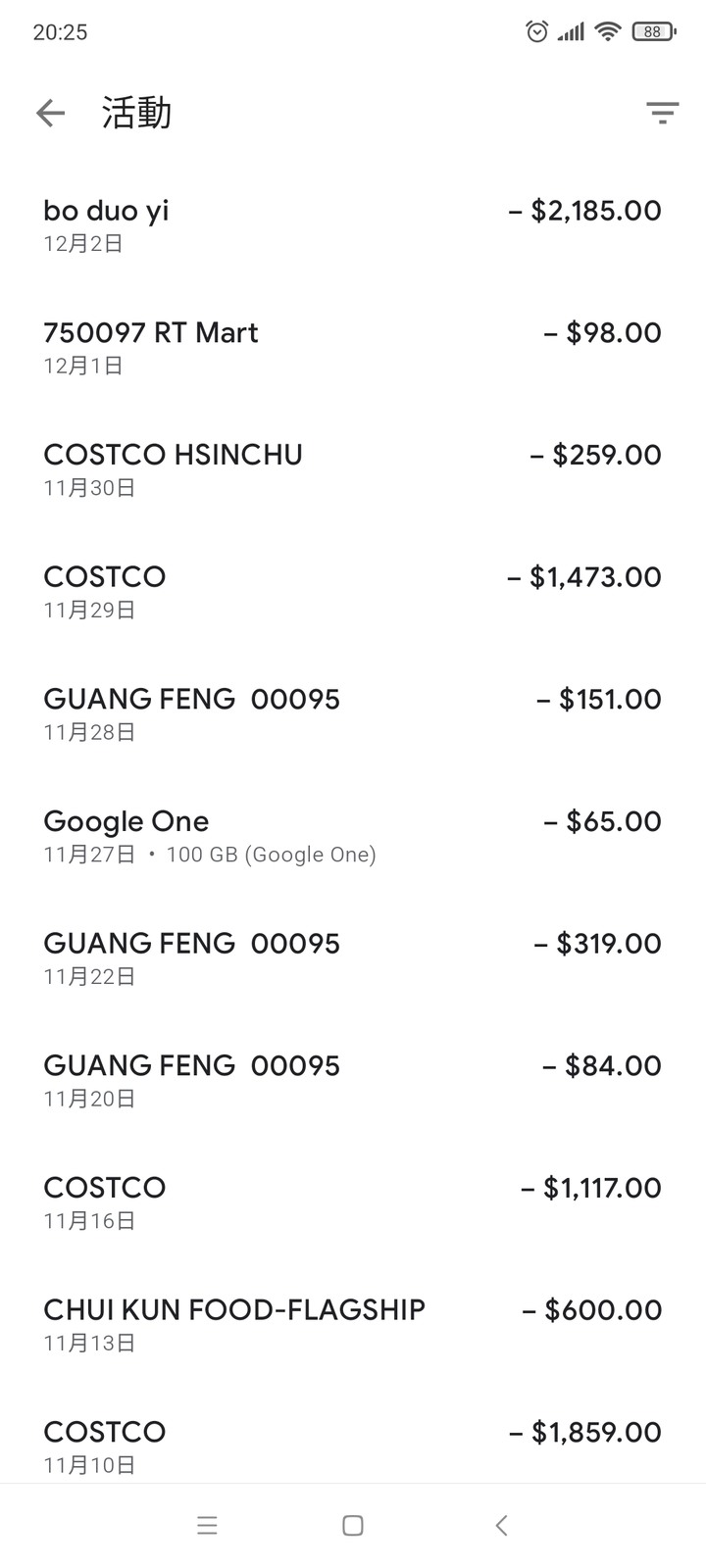This screenshot has width=706, height=1568.
Task: Open the GUANG FENG $84.00 transaction
Action: click(x=353, y=1080)
